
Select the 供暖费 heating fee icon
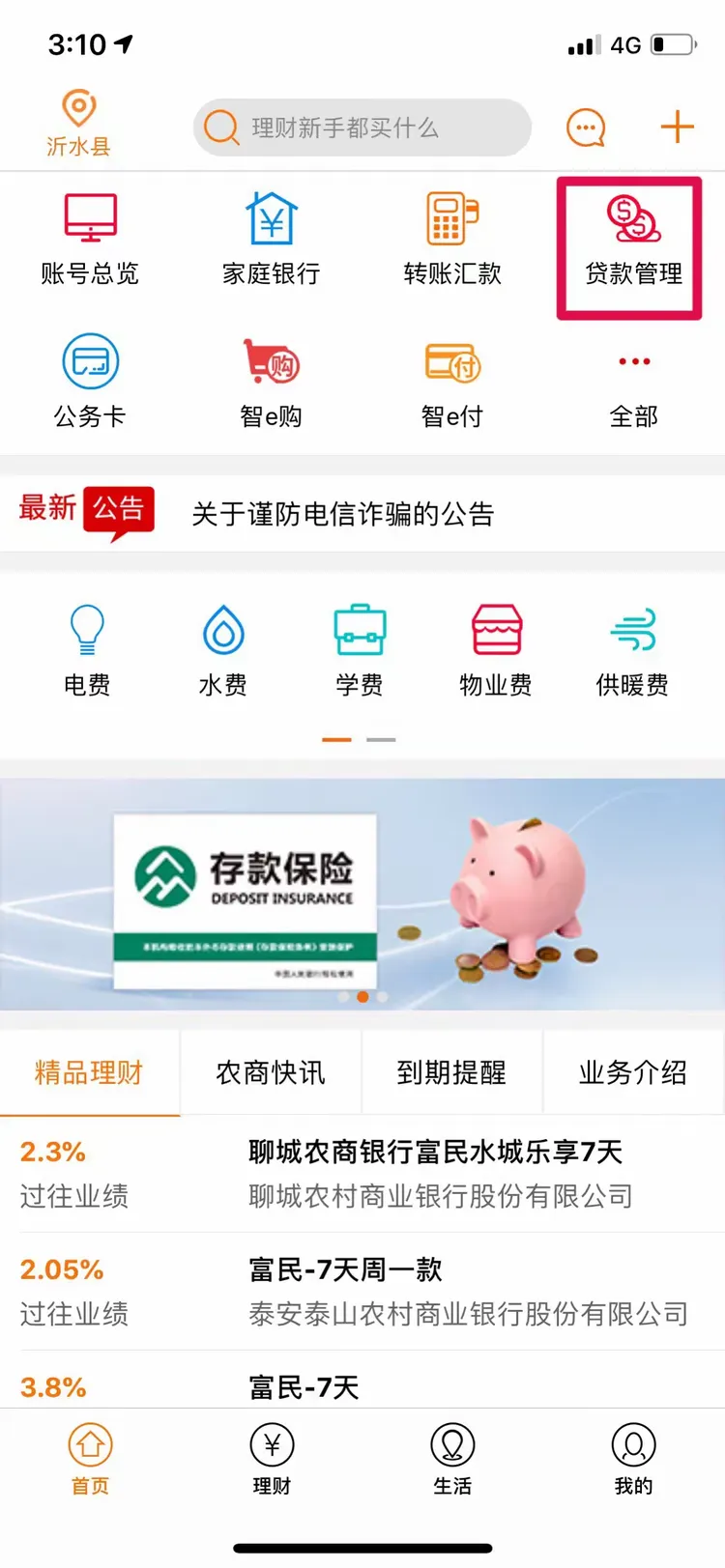point(632,647)
